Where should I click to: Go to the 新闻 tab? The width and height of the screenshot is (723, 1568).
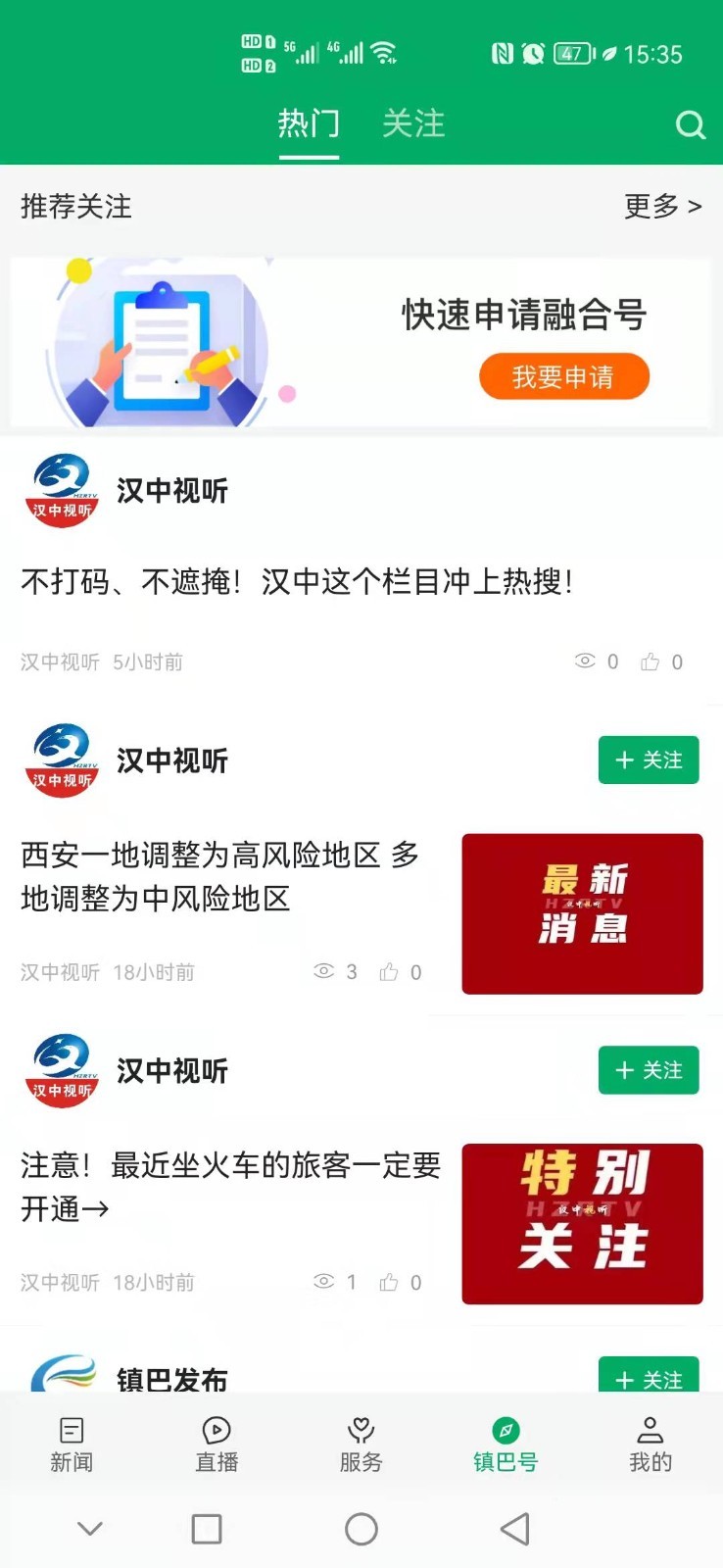72,1444
